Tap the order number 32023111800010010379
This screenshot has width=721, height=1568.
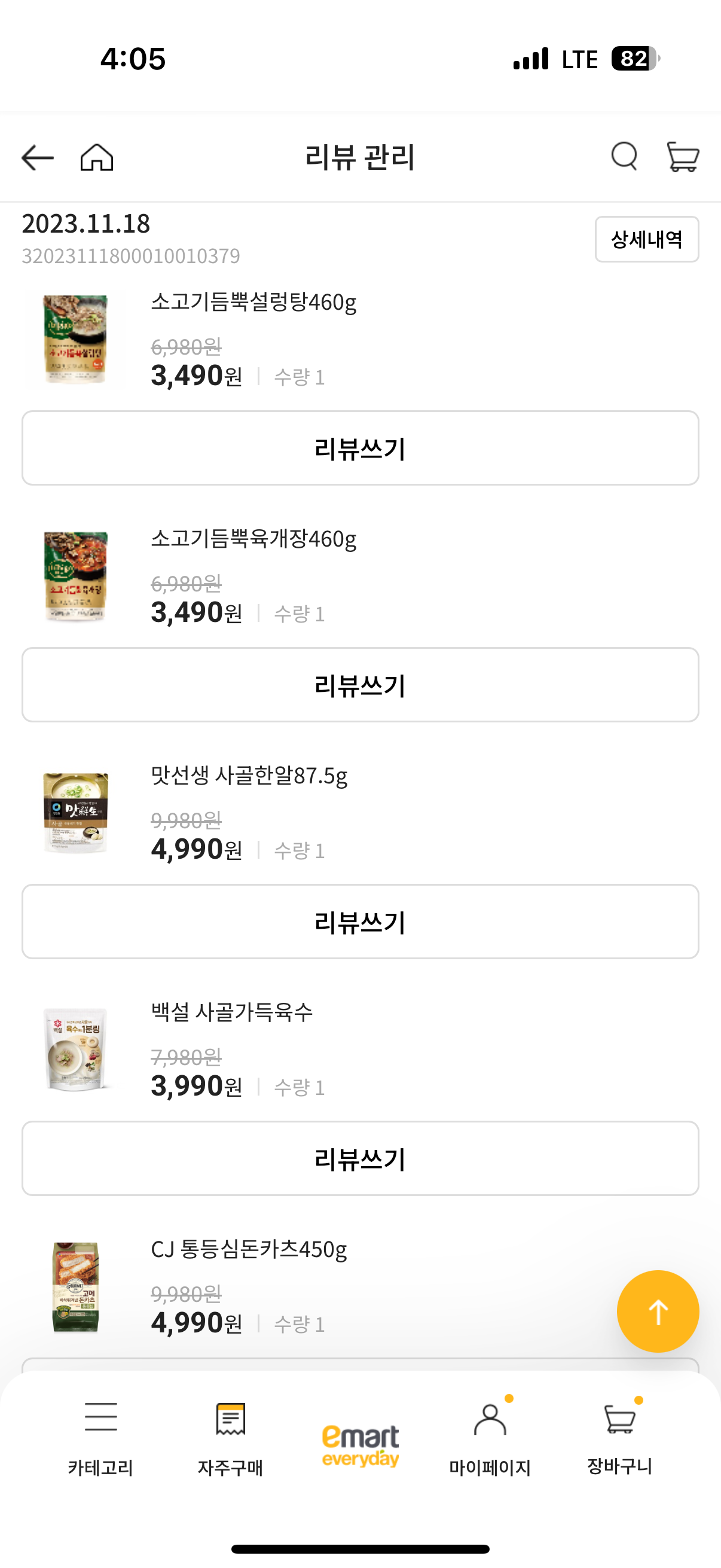tap(131, 257)
